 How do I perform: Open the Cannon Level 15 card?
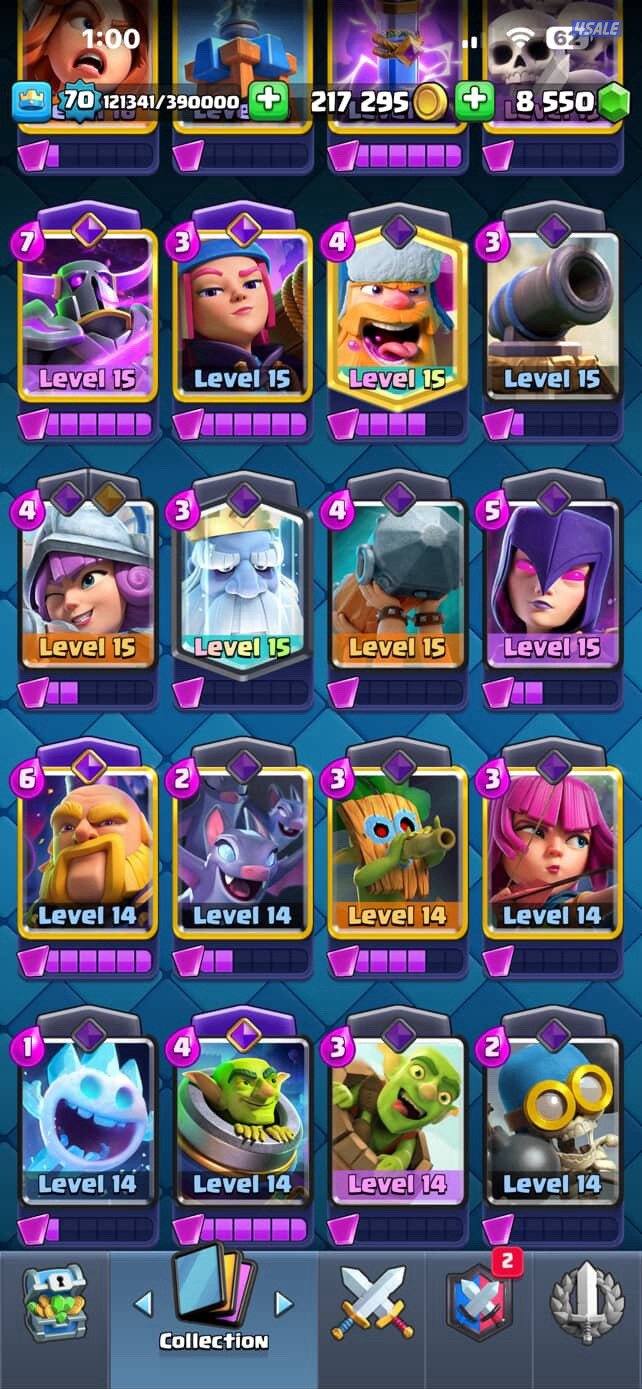[x=552, y=318]
